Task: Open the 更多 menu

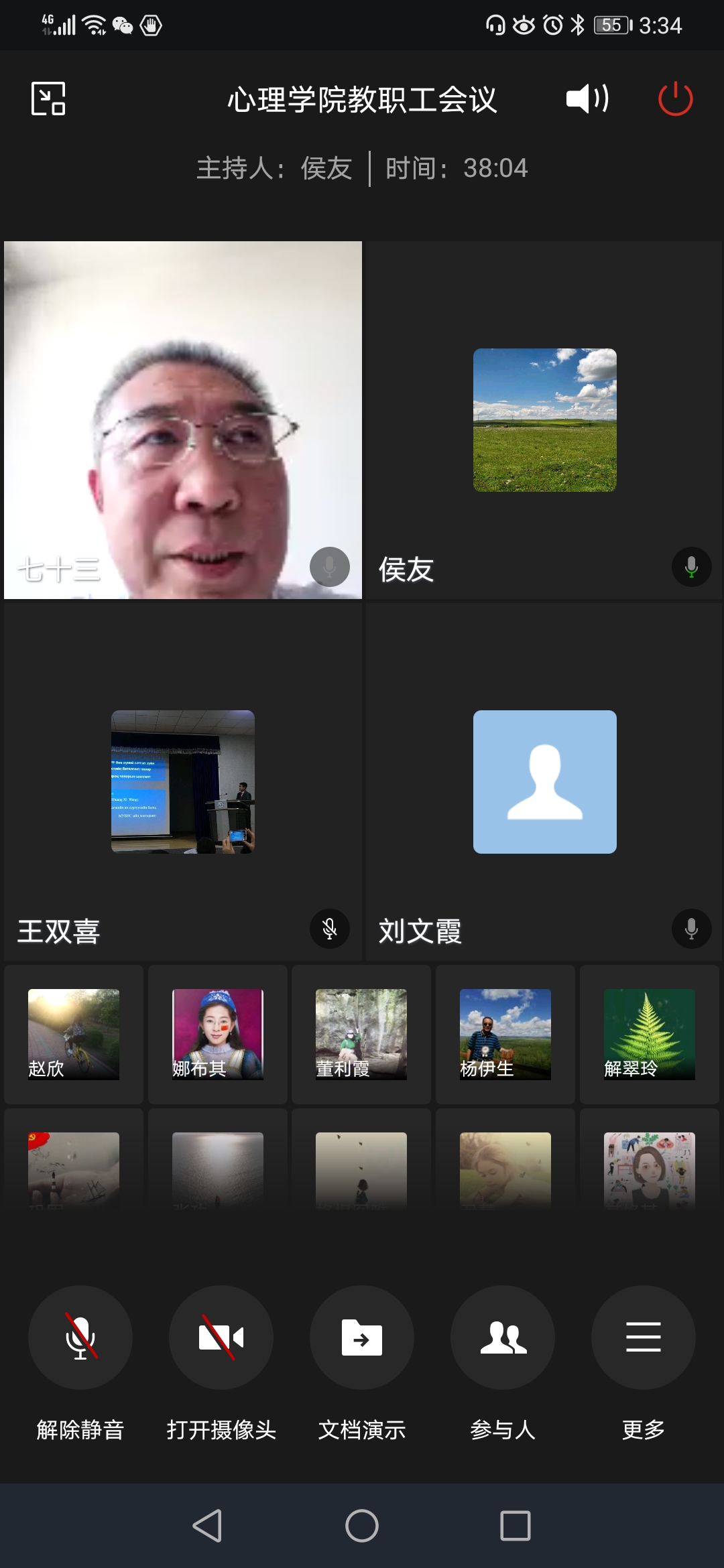Action: [644, 1337]
